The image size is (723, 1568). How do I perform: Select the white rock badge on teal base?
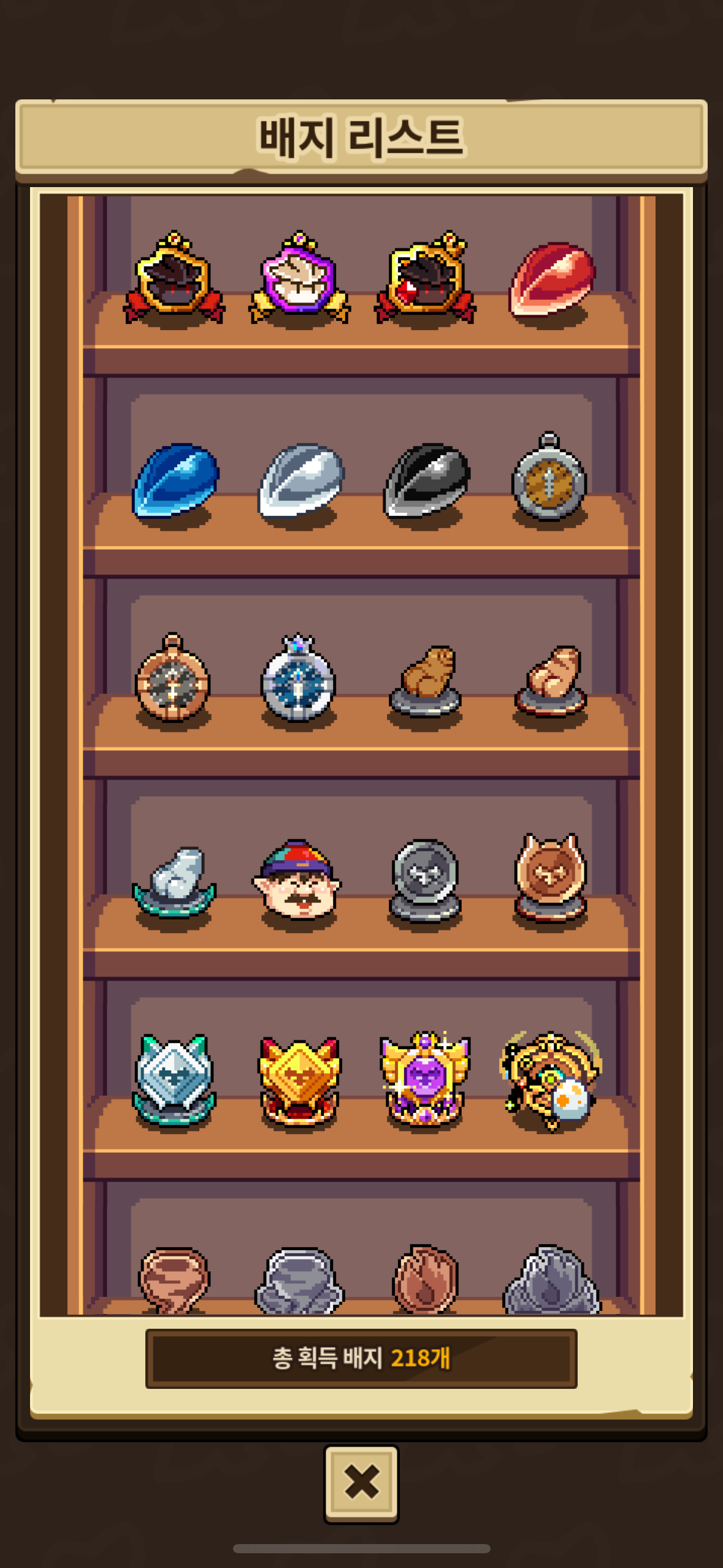click(174, 880)
